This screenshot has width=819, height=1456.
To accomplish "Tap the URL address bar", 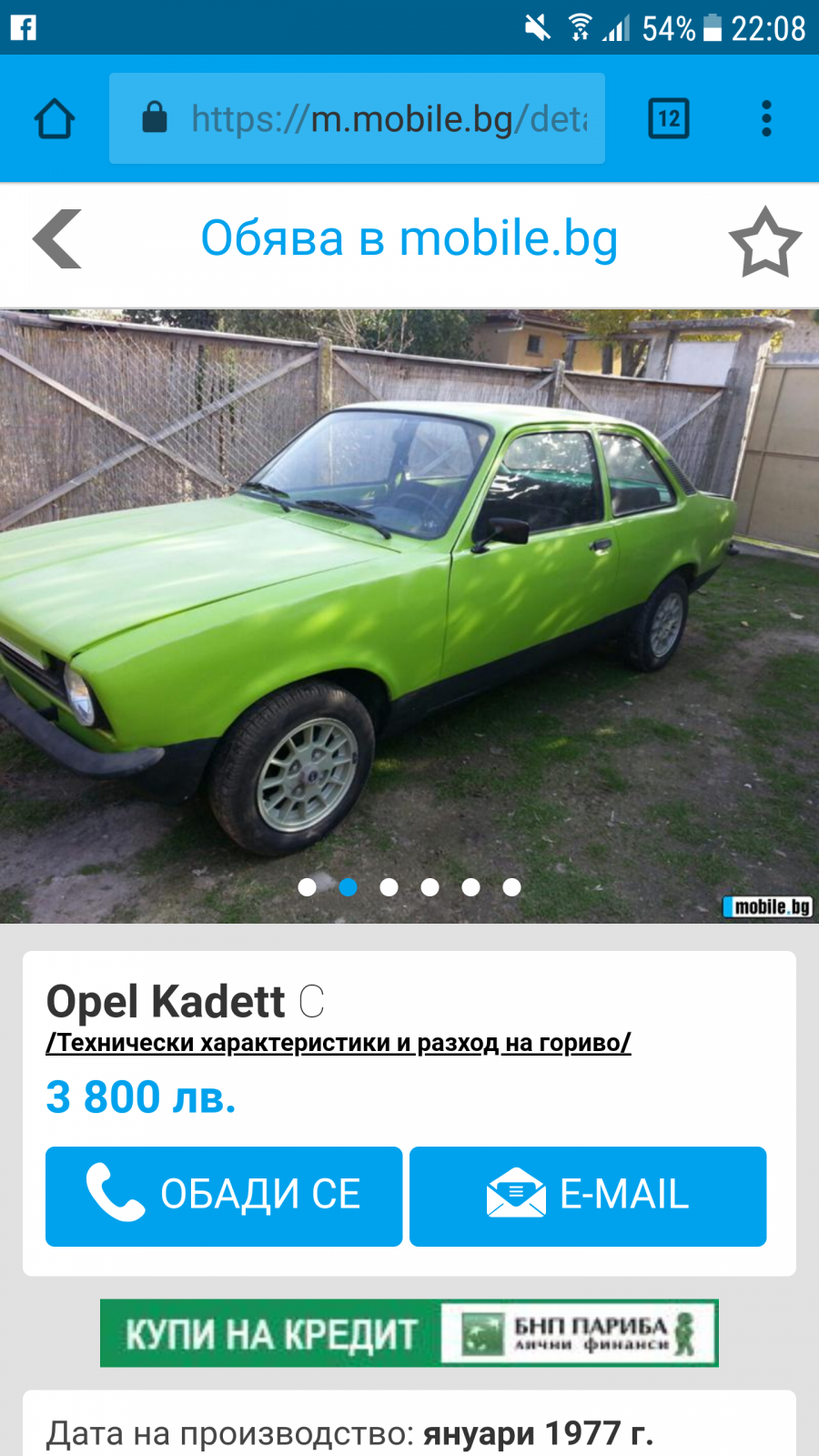I will 357,118.
